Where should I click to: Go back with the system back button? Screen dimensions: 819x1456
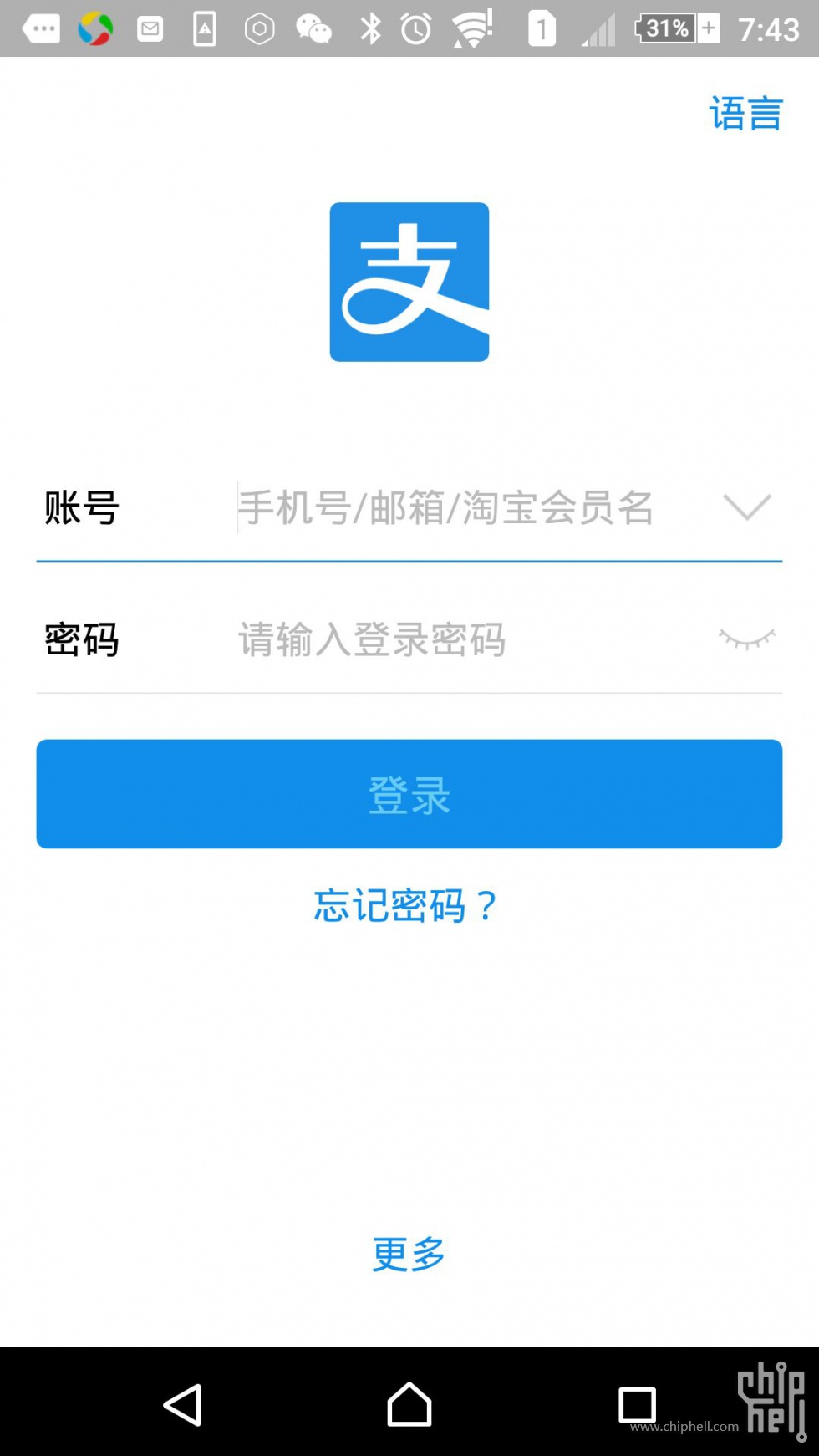coord(183,1405)
